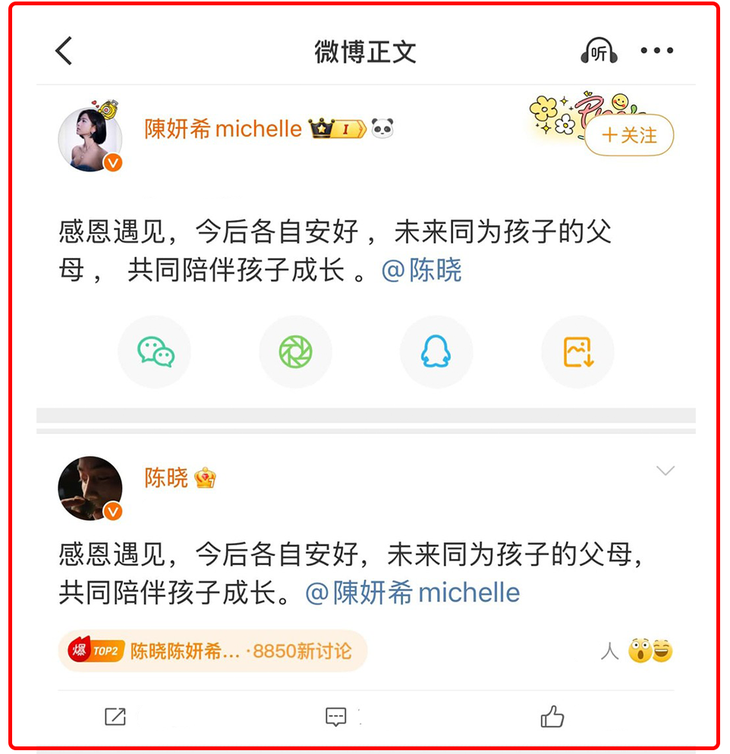Repost 陈晓's post
The width and height of the screenshot is (730, 754).
pyautogui.click(x=115, y=716)
